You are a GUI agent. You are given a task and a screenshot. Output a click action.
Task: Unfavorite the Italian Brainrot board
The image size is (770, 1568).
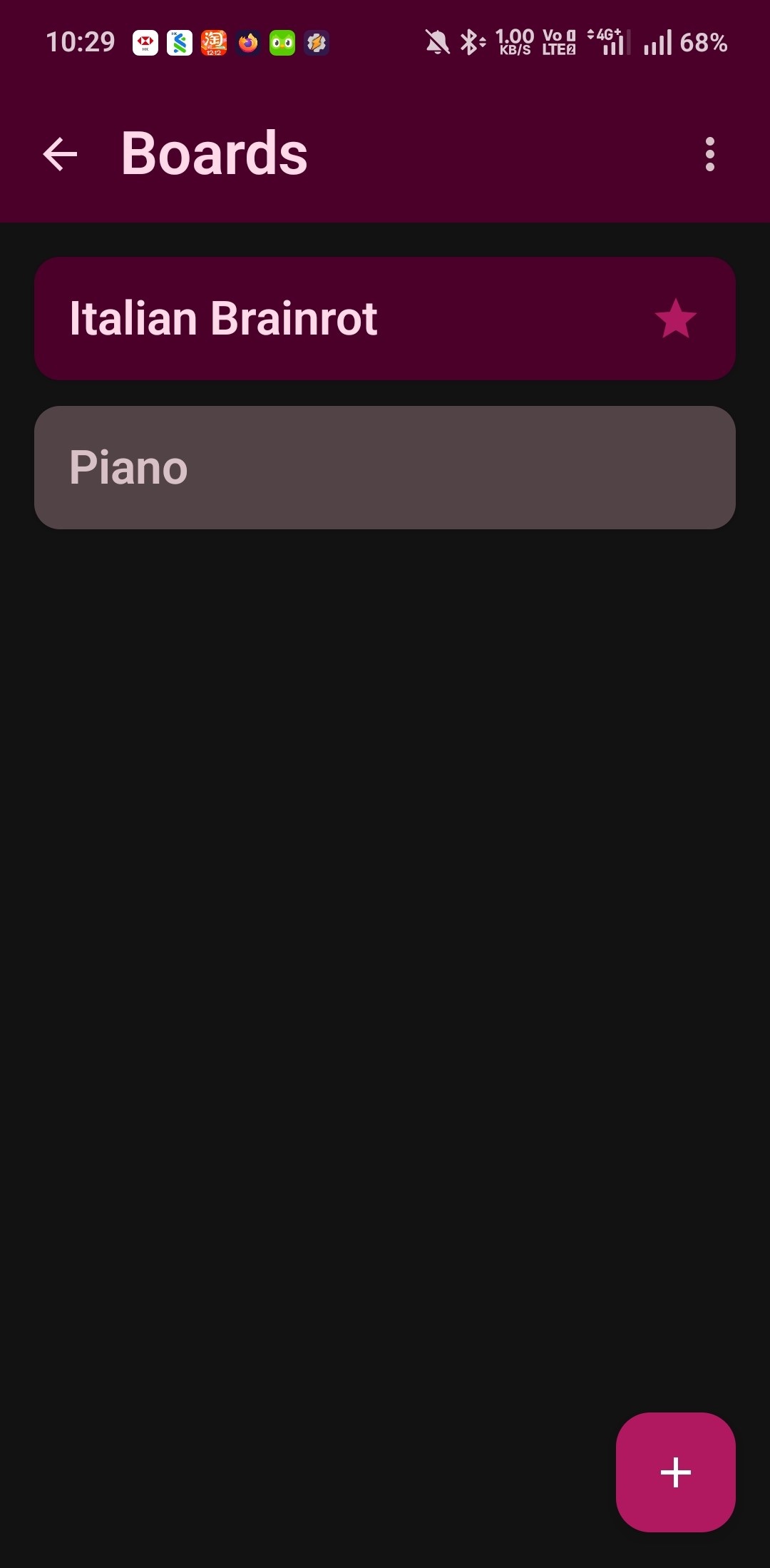click(x=674, y=318)
